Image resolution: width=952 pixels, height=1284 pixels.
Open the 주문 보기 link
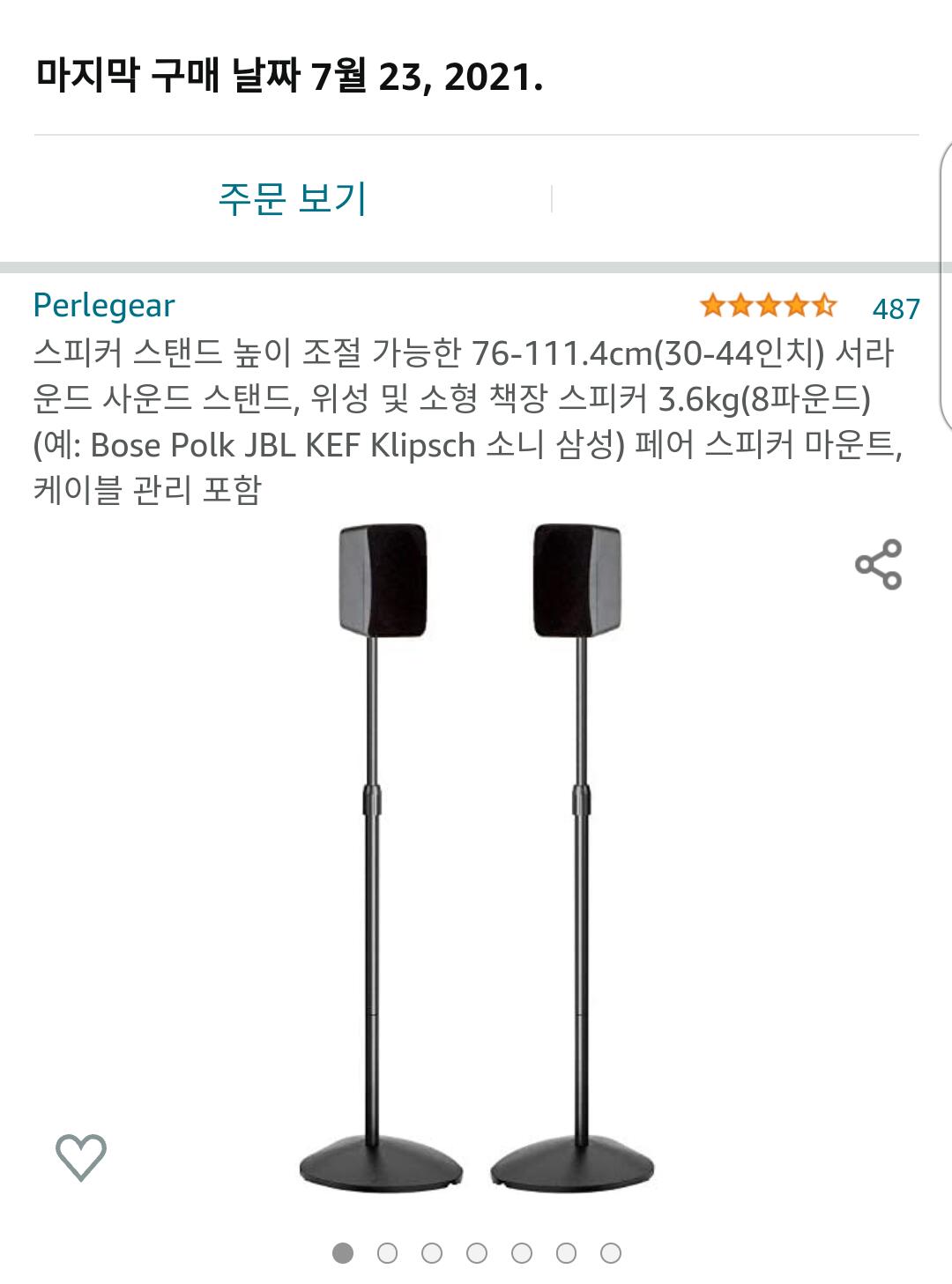(292, 198)
